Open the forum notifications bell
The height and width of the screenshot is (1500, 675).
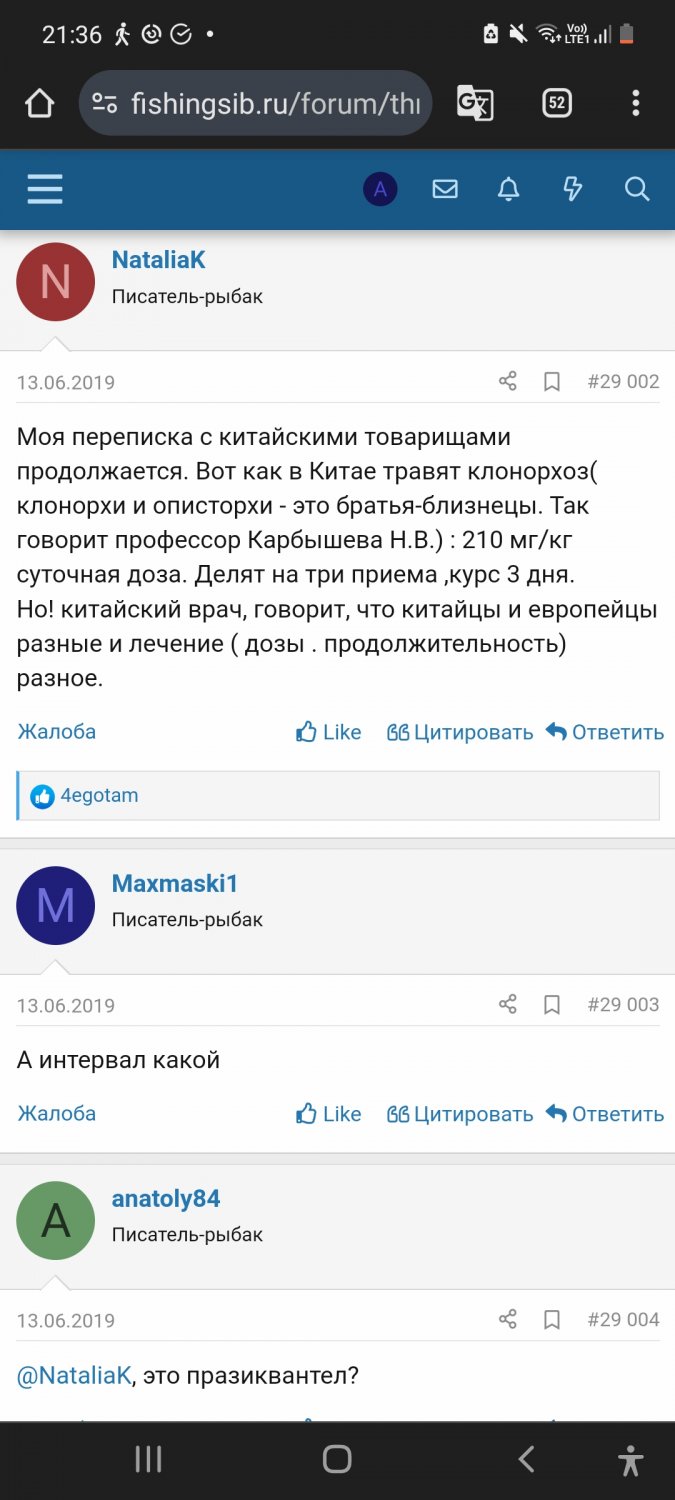[x=509, y=189]
